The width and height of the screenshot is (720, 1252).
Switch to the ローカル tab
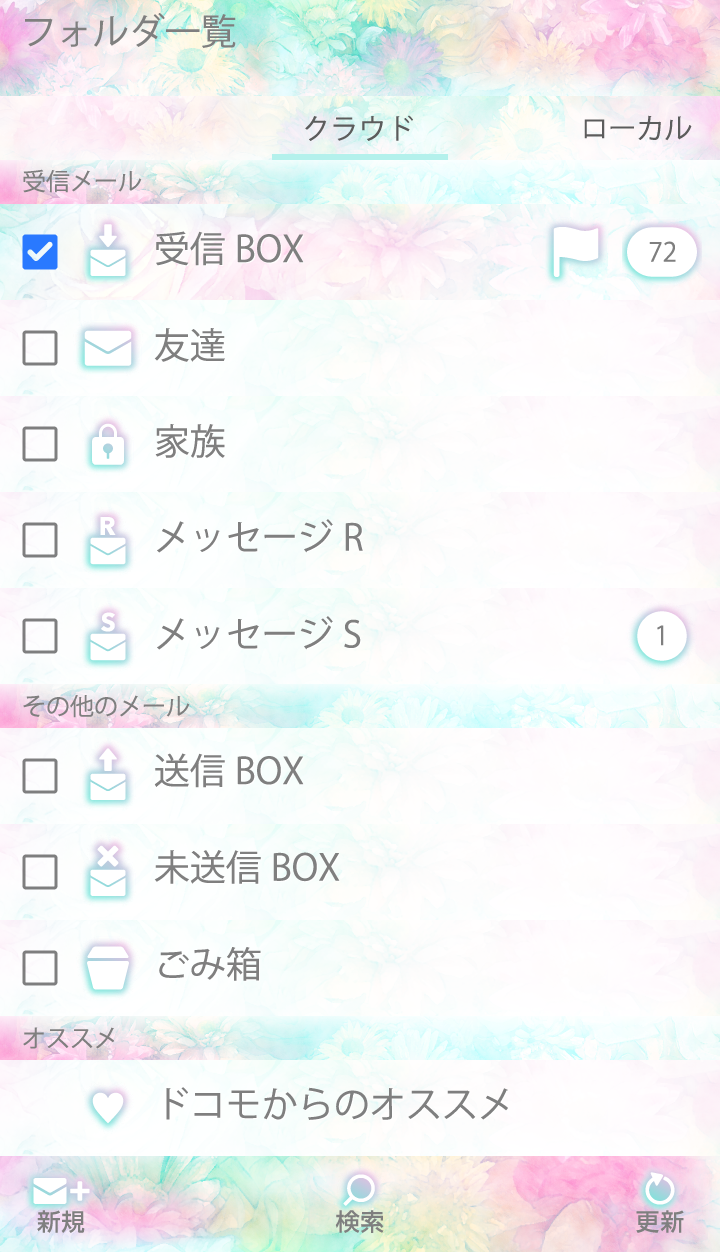click(636, 128)
